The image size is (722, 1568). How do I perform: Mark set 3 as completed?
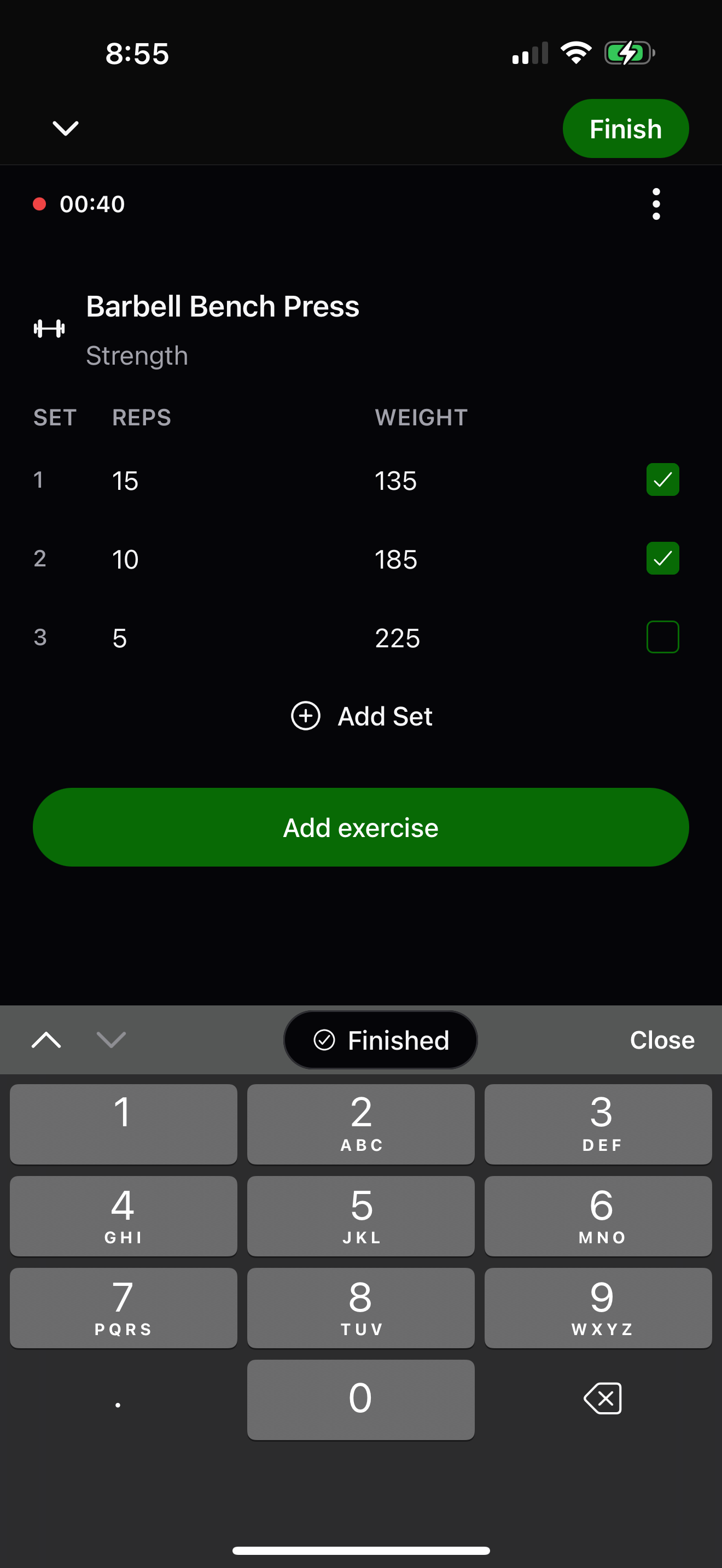[x=662, y=637]
